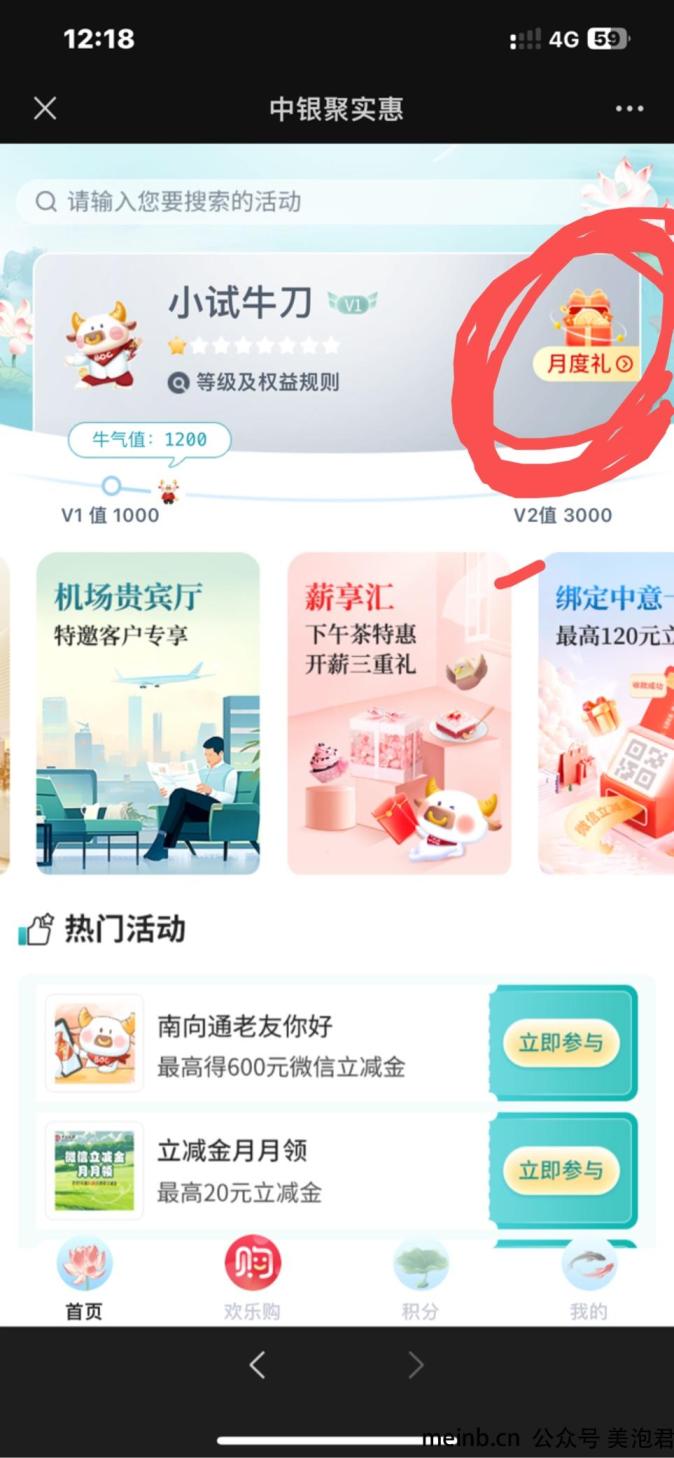
Task: Close the 中银聚实惠 page
Action: click(x=45, y=108)
